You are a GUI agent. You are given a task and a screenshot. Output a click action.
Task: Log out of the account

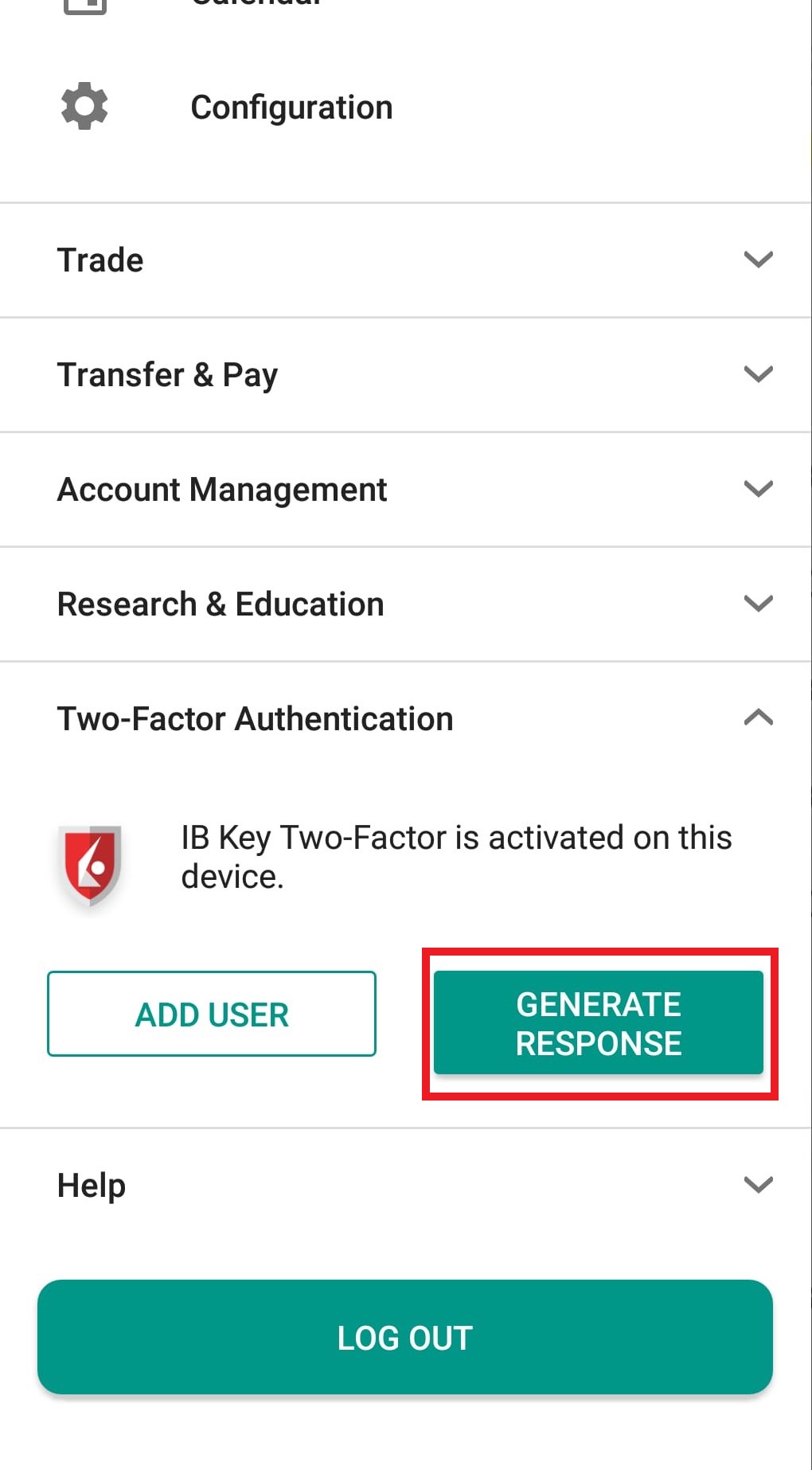click(x=405, y=1337)
